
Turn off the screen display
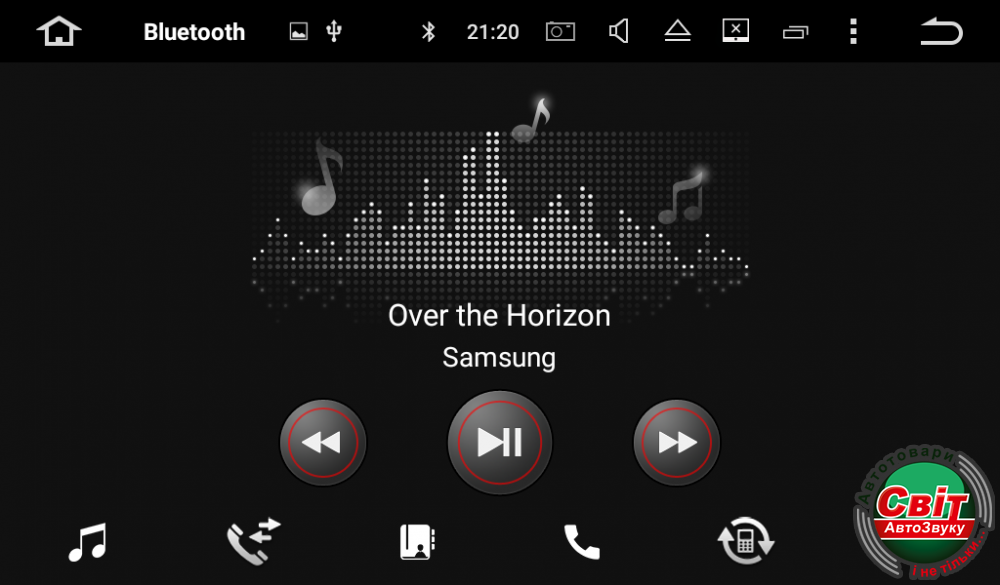736,32
